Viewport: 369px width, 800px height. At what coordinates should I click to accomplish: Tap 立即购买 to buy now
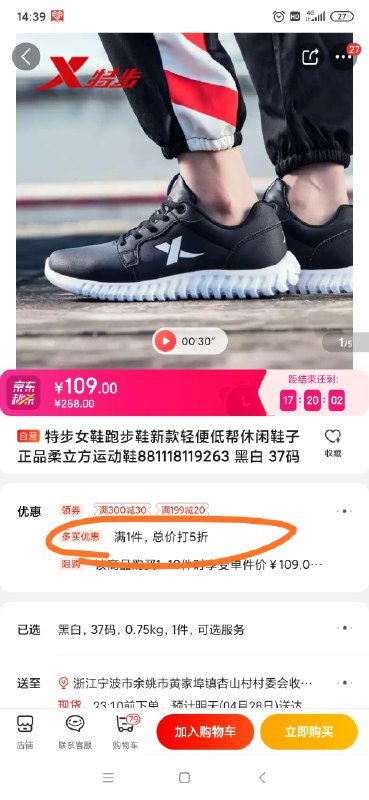[309, 732]
